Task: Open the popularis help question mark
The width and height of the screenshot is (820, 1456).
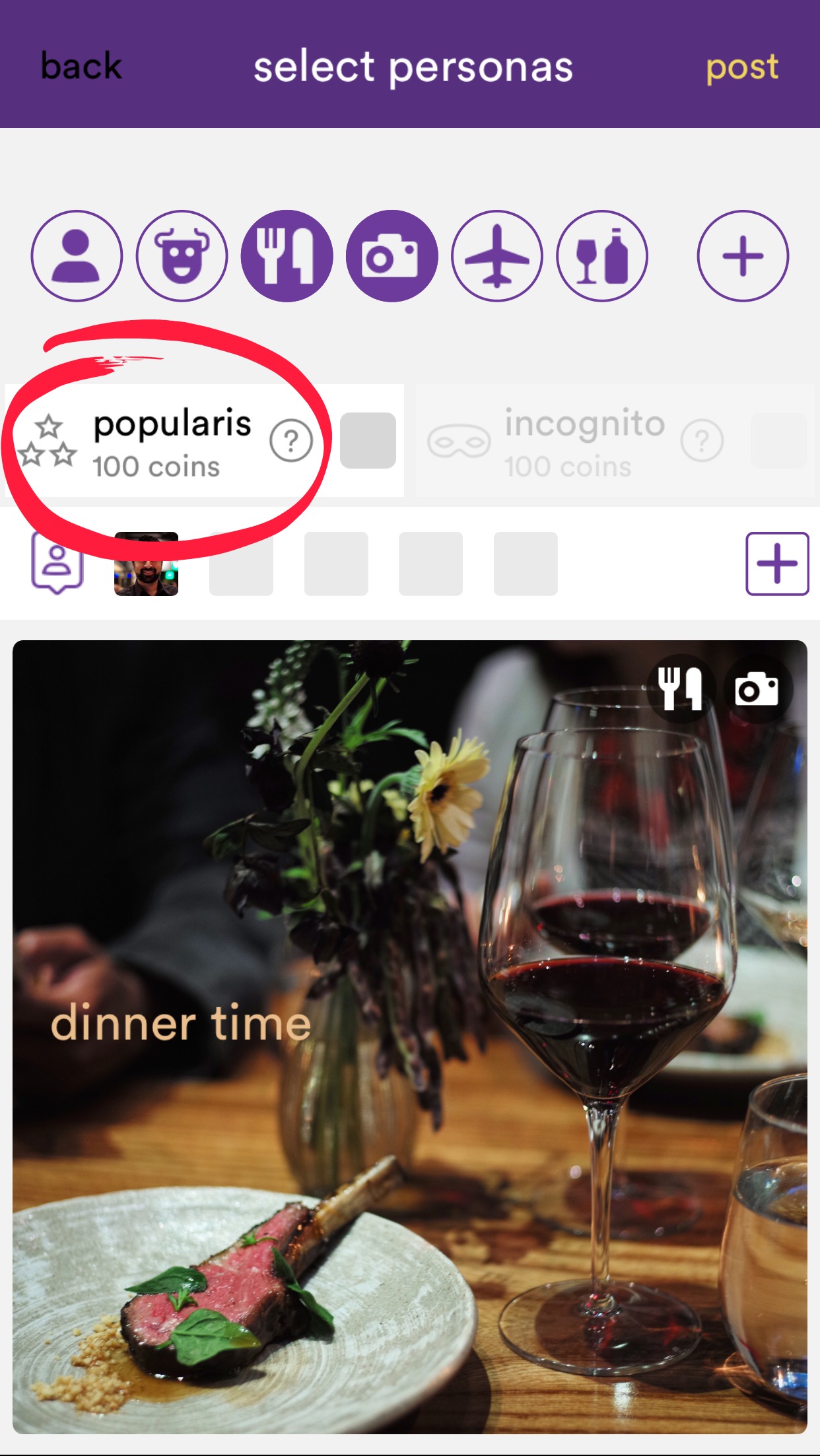Action: [x=290, y=441]
